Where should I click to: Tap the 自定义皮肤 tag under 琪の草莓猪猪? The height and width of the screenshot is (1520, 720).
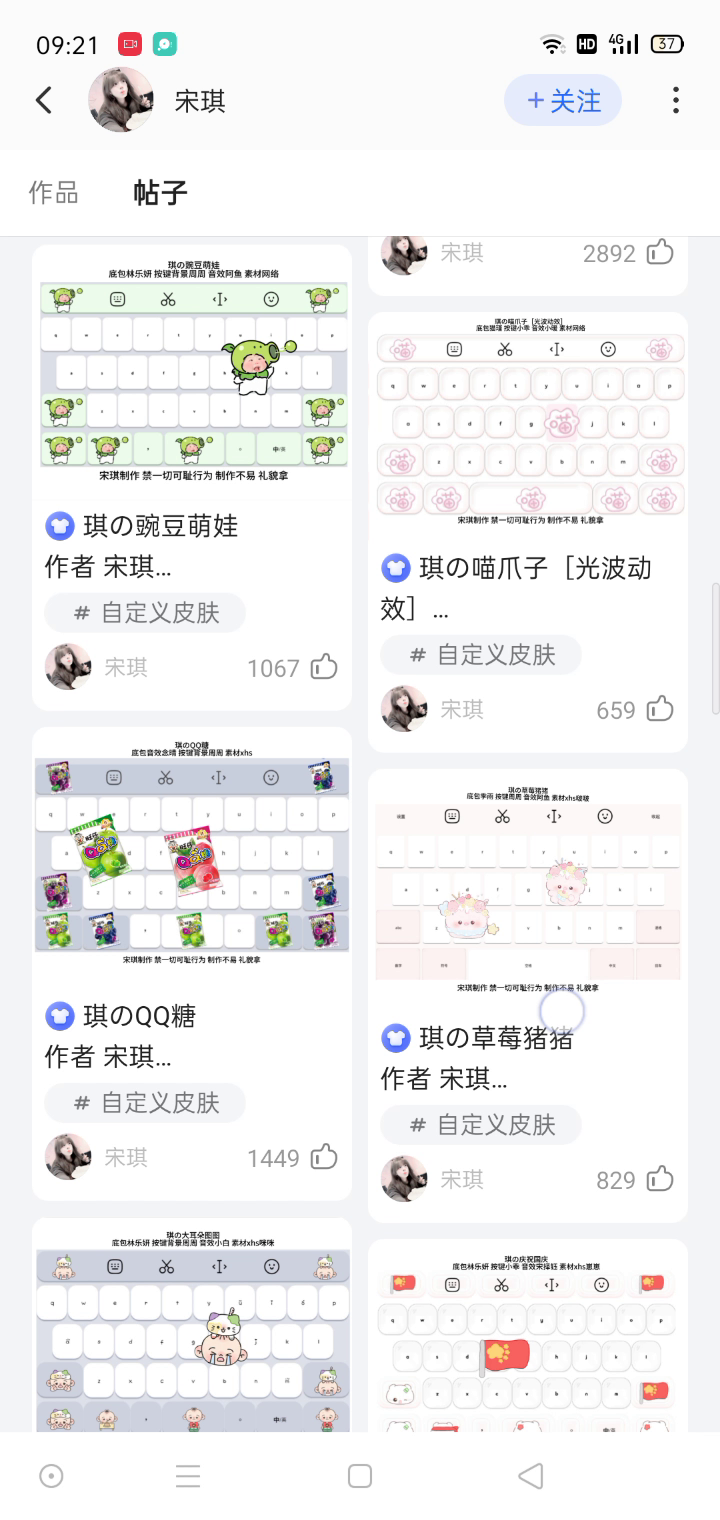tap(481, 1124)
